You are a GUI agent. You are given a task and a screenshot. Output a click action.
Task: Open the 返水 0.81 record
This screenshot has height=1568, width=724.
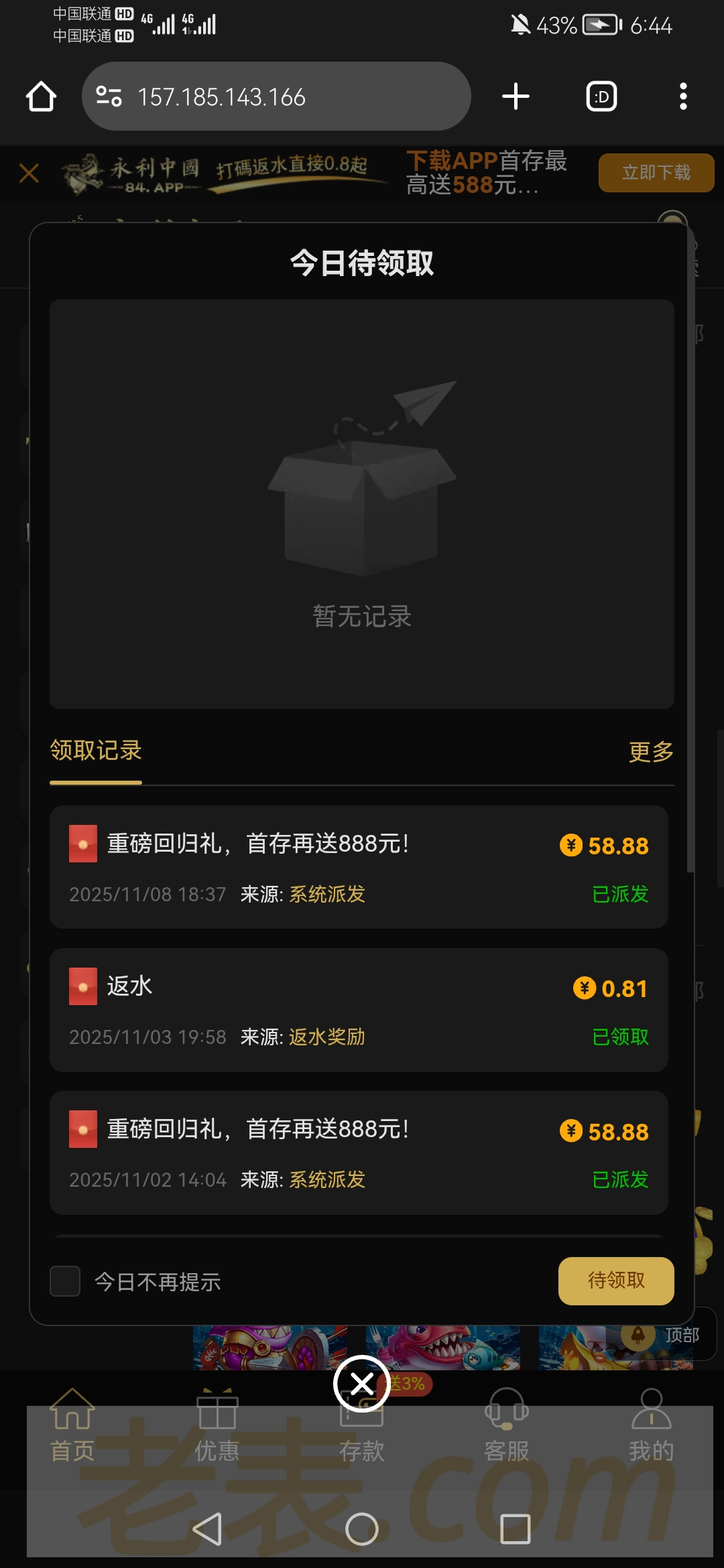click(x=359, y=1010)
